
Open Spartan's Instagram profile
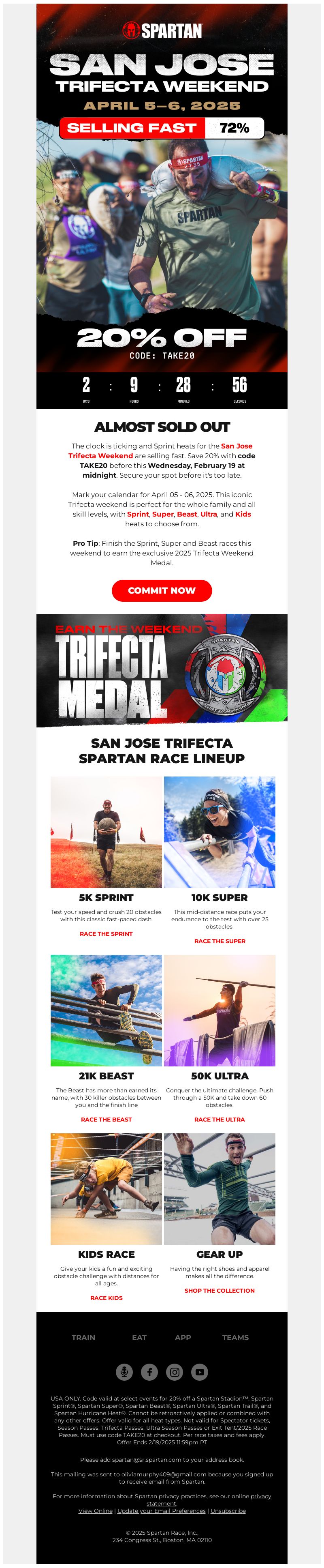[175, 1371]
